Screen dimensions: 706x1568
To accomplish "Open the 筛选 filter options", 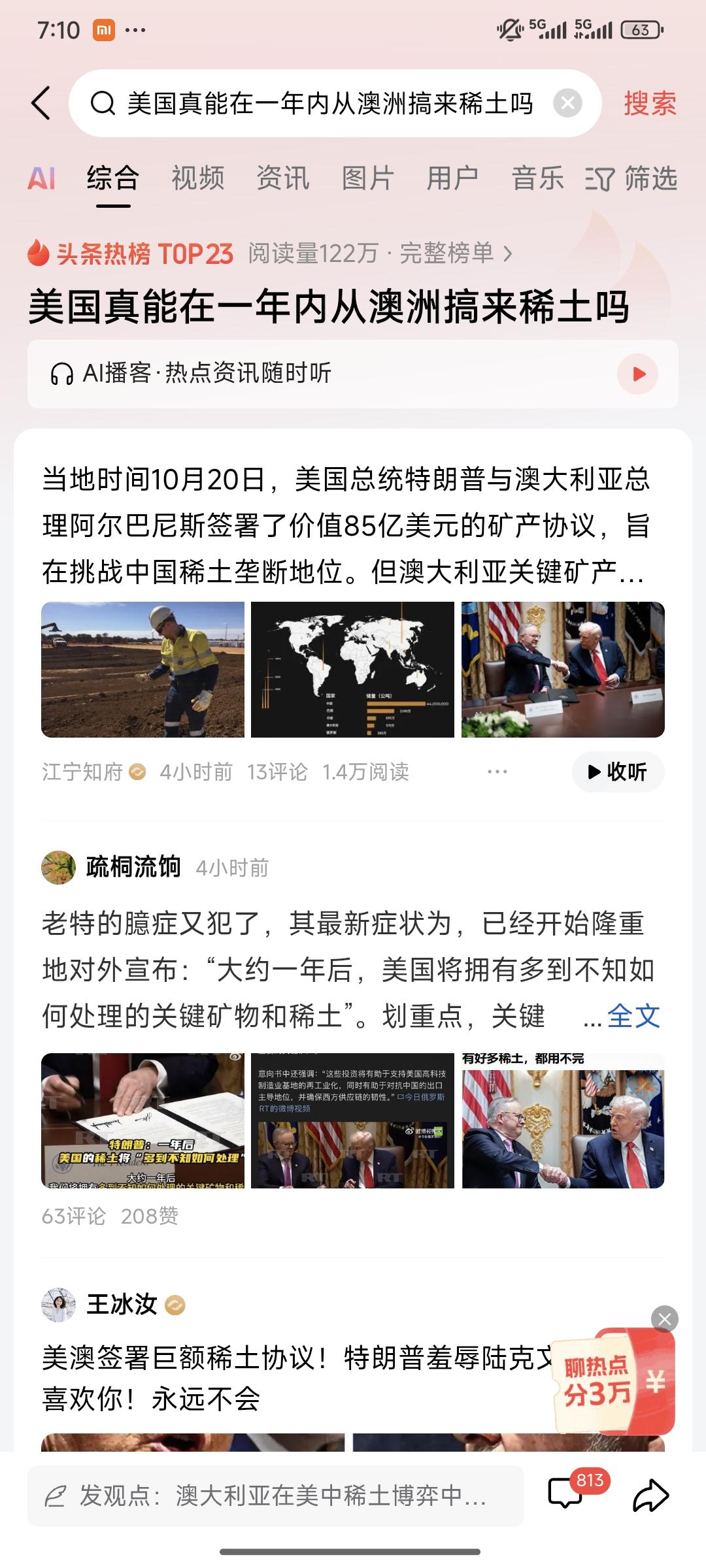I will (x=631, y=178).
